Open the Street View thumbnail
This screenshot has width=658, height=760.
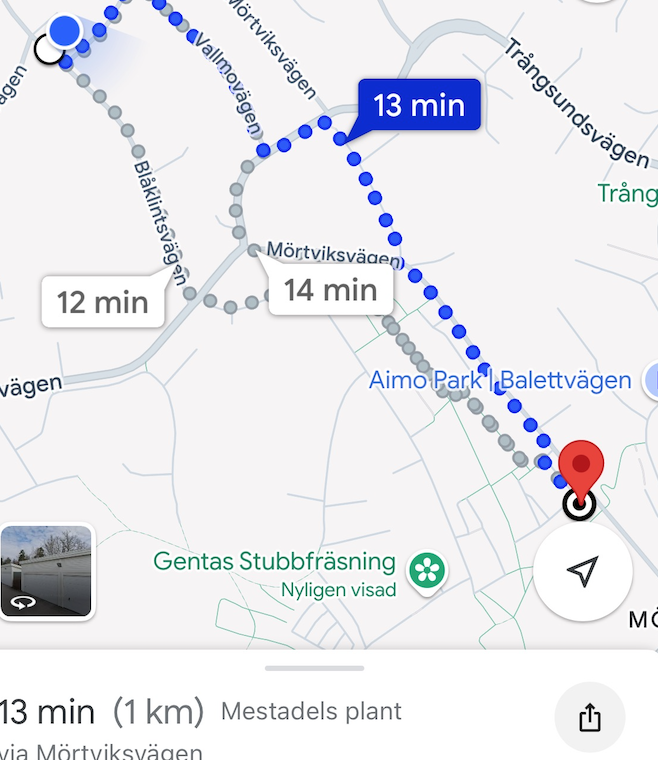pos(47,572)
